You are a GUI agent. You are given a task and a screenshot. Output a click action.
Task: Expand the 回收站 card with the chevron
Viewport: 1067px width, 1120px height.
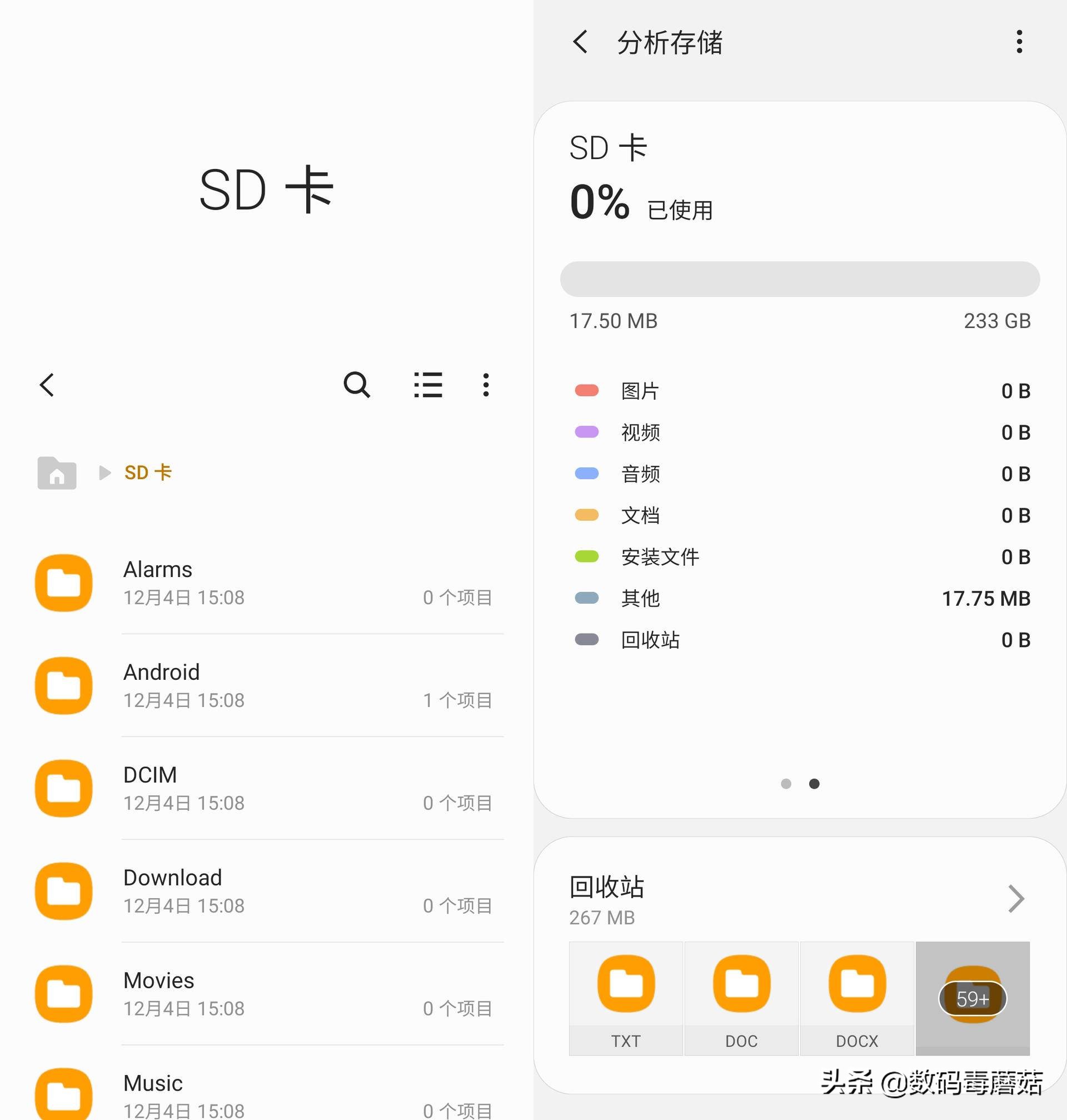coord(1017,898)
